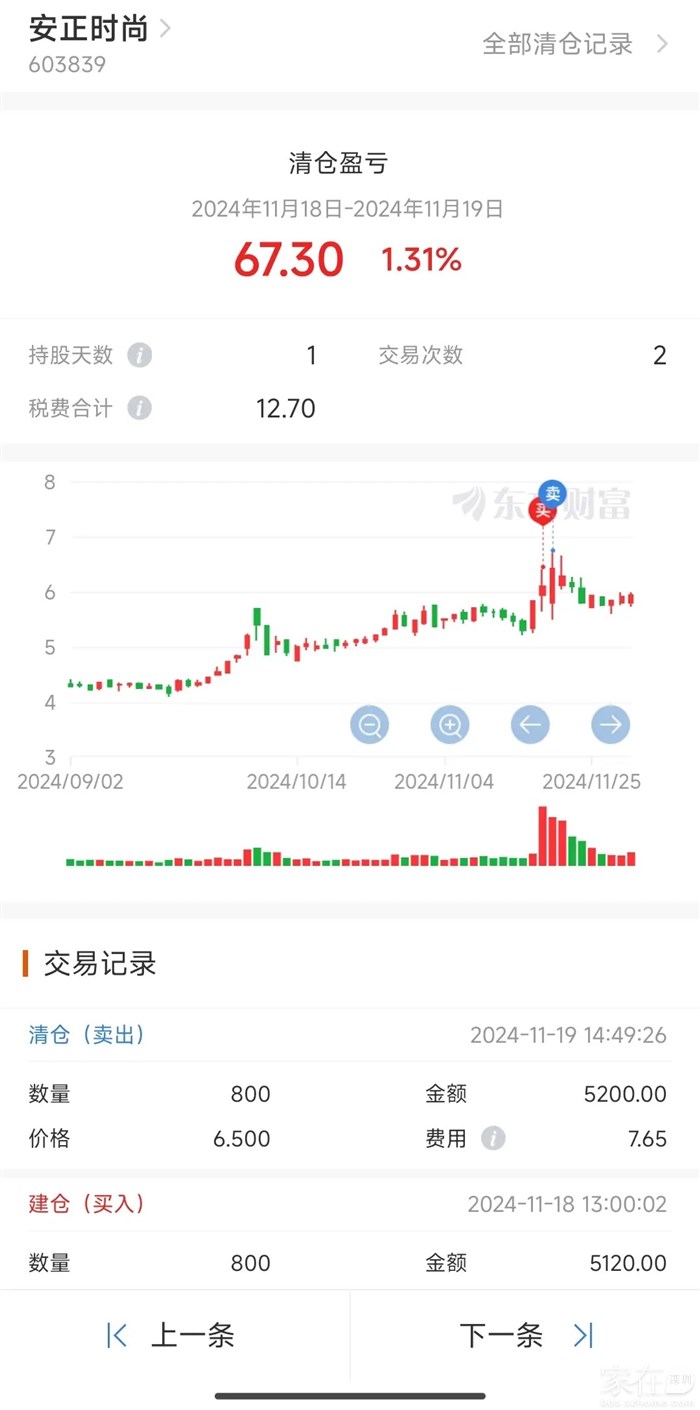Go to 上一条 record
Viewport: 700px width, 1410px height.
(x=172, y=1335)
